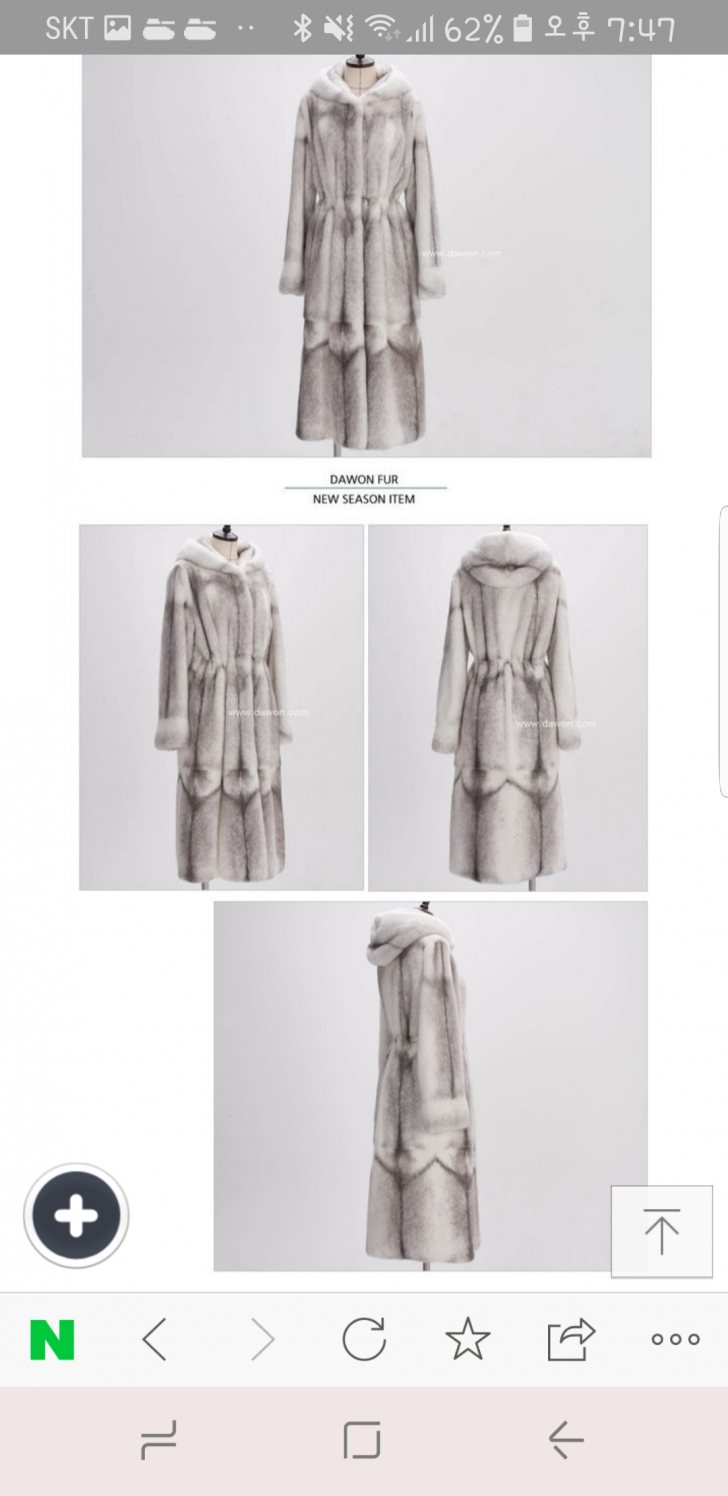Screen dimensions: 728x1496
Task: Open the browser overflow menu
Action: click(x=675, y=1340)
